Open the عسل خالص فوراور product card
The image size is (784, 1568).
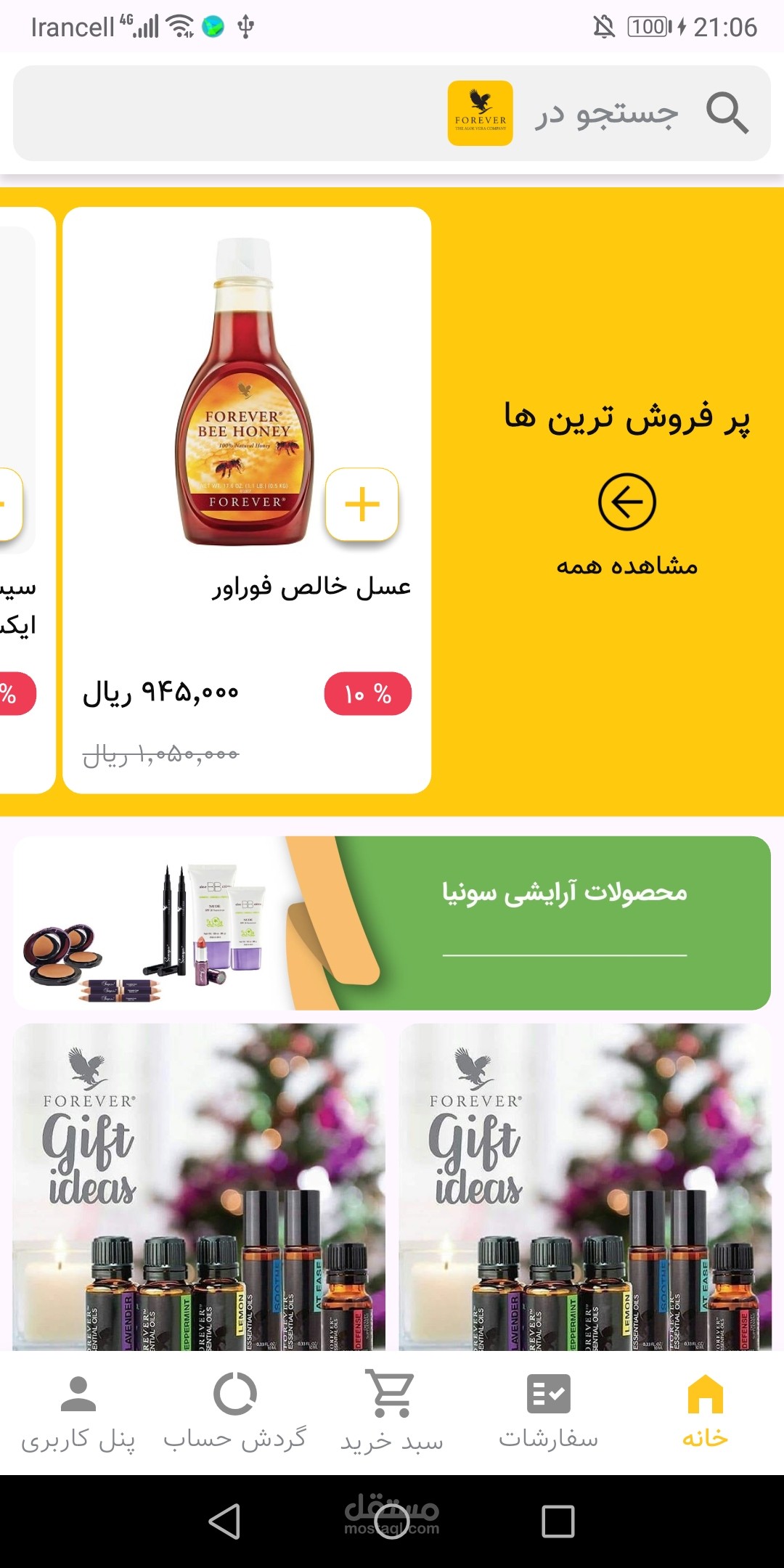pos(247,500)
